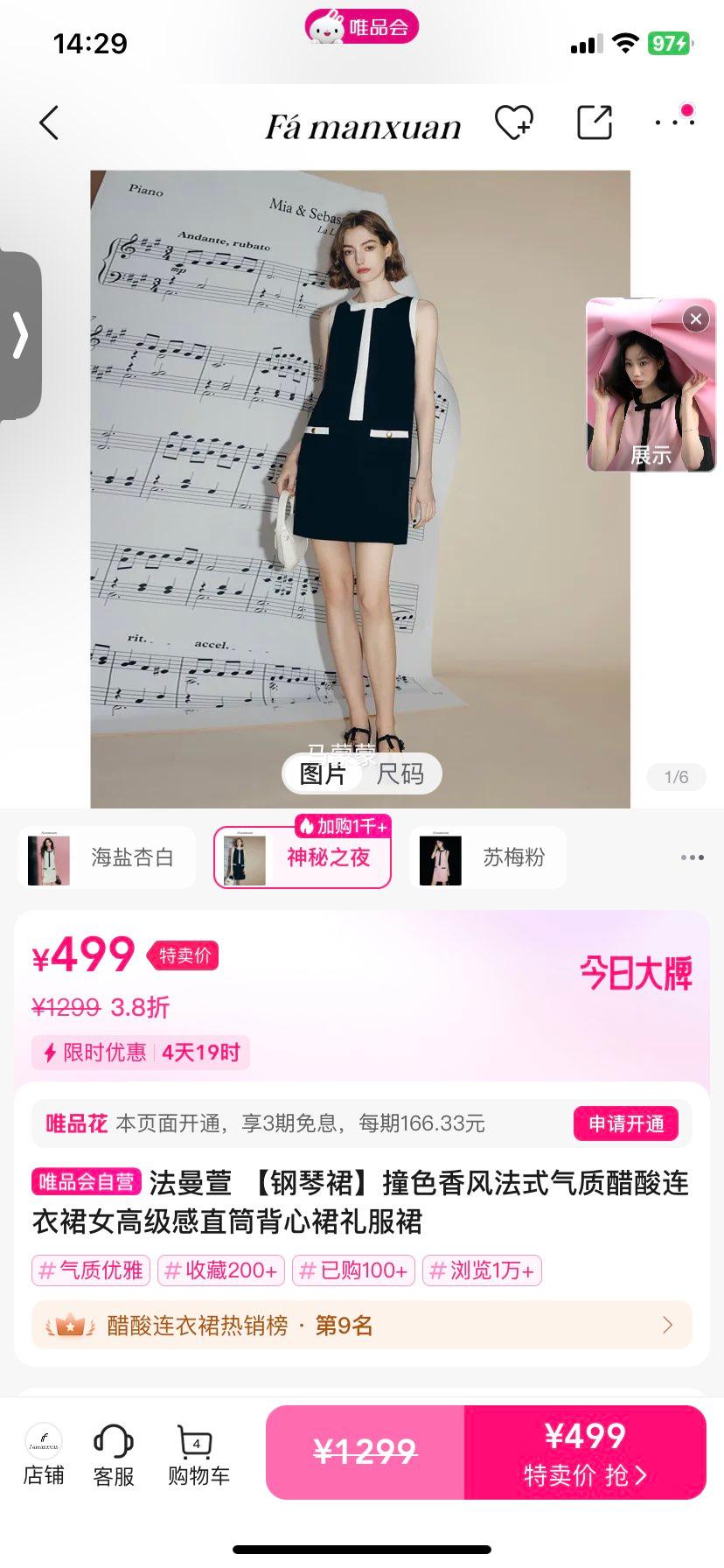The width and height of the screenshot is (724, 1568).
Task: Add brand Fá manxuan to favorites
Action: pos(514,122)
